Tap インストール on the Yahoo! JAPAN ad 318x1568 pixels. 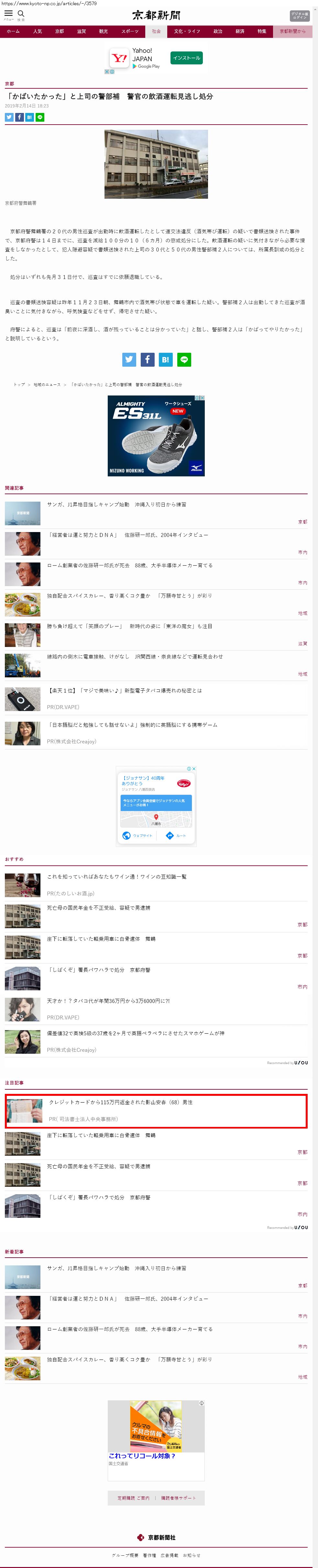(186, 58)
